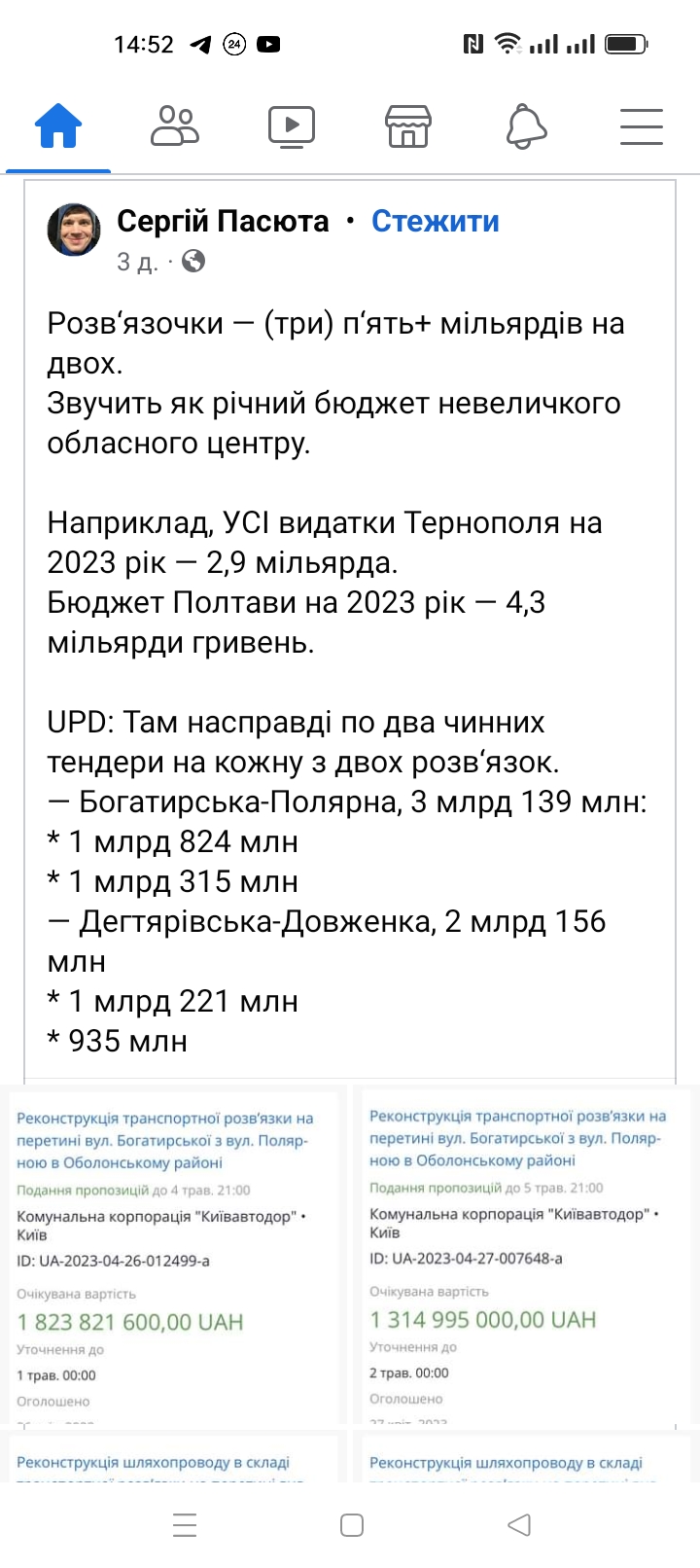This screenshot has height=1568, width=700.
Task: Open Сергій Пасюта's profile picture
Action: [x=74, y=230]
